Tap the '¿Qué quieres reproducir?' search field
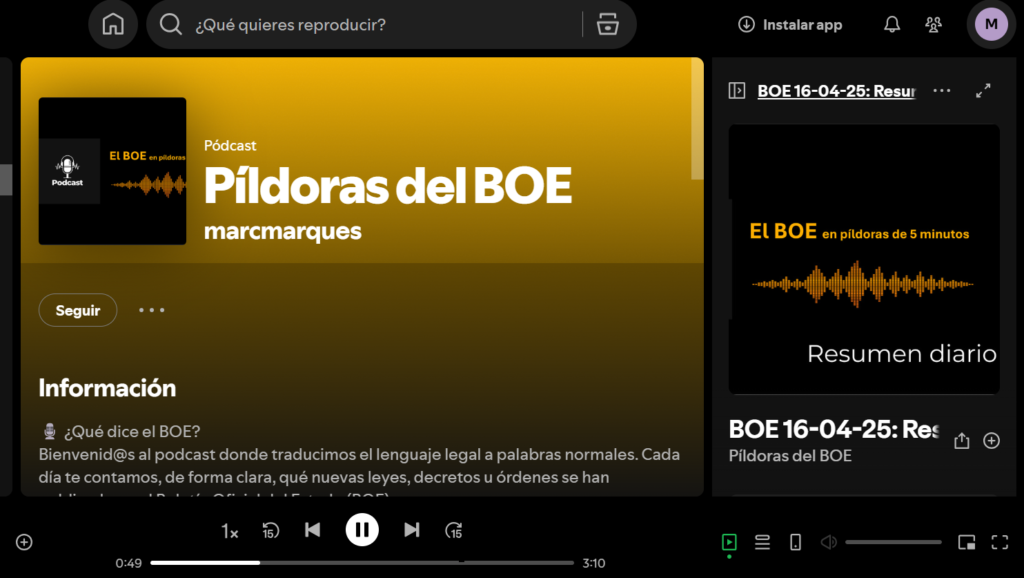This screenshot has height=578, width=1024. [x=380, y=25]
